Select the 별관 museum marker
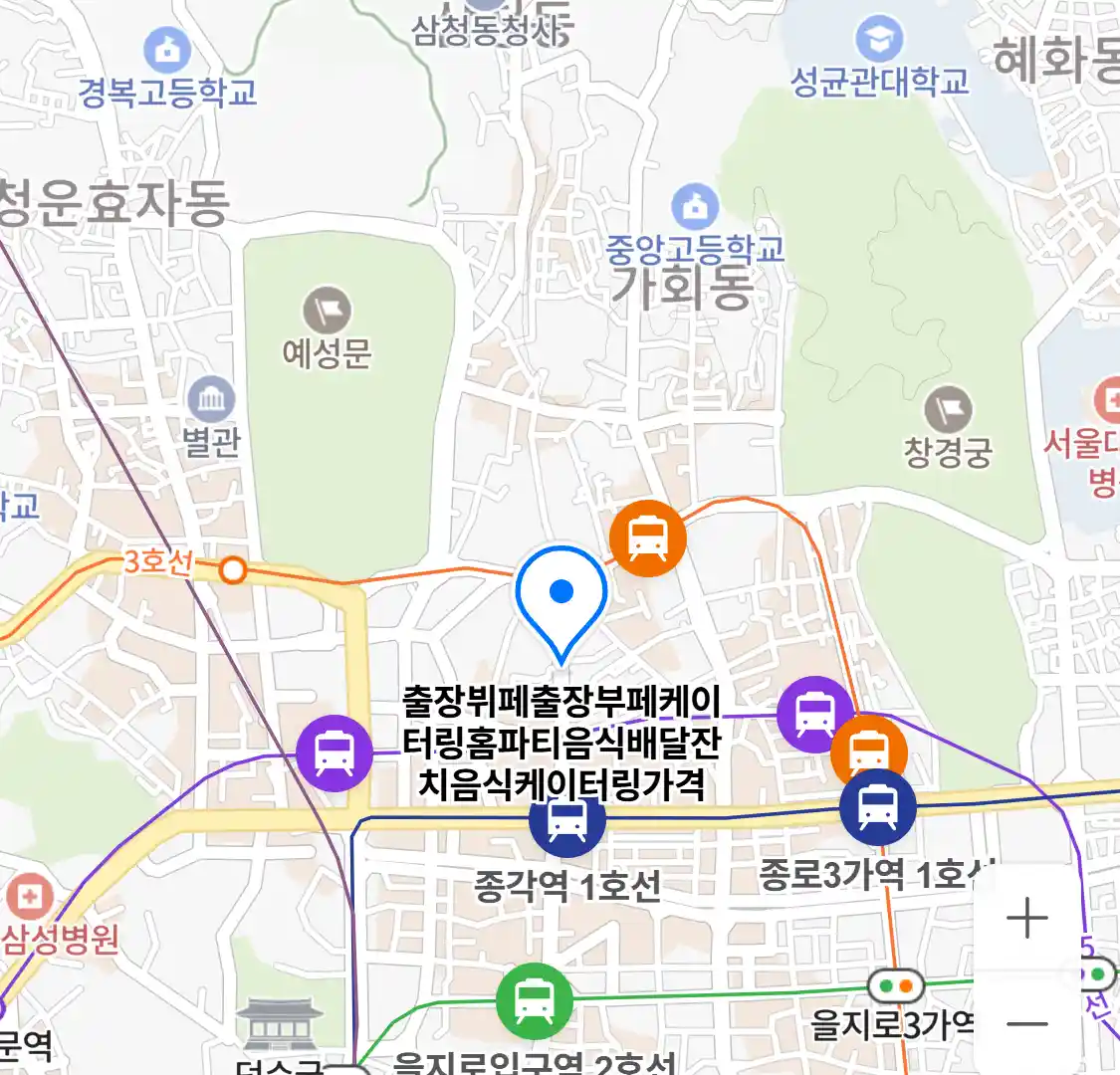The image size is (1120, 1075). click(211, 400)
